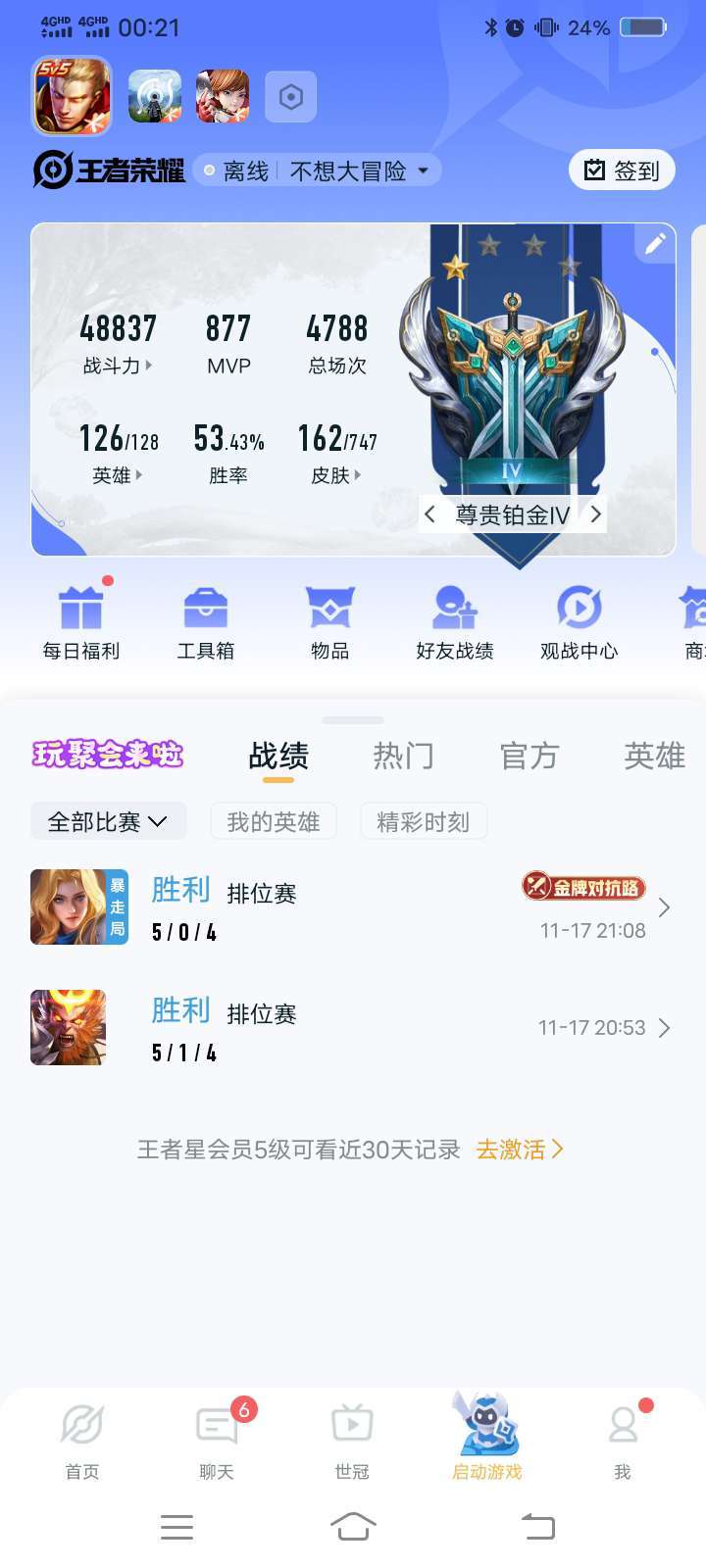
Task: Go to the 首页 home tab
Action: point(82,1439)
